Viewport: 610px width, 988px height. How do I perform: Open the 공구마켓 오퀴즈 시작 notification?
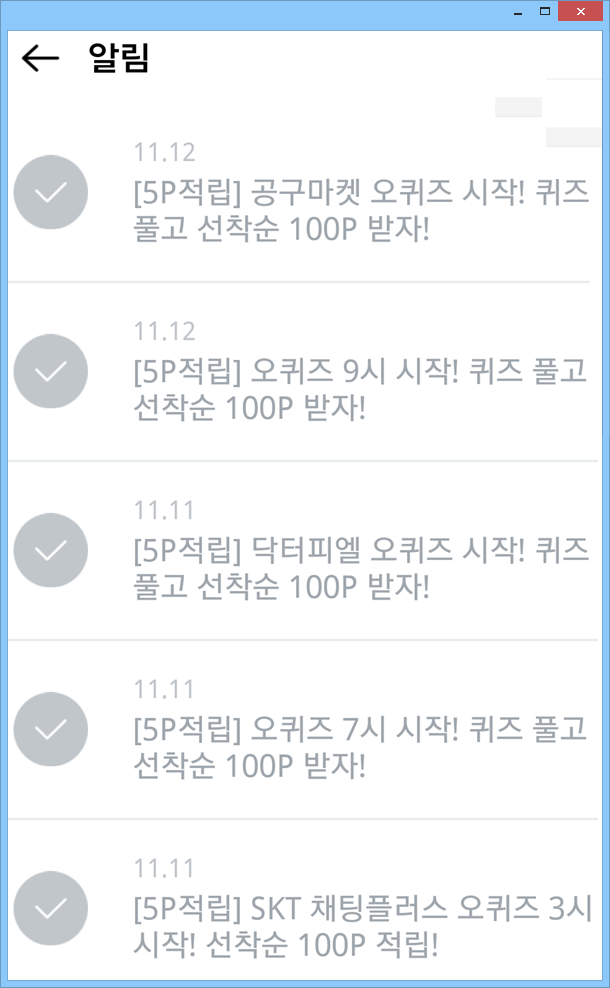pos(304,193)
